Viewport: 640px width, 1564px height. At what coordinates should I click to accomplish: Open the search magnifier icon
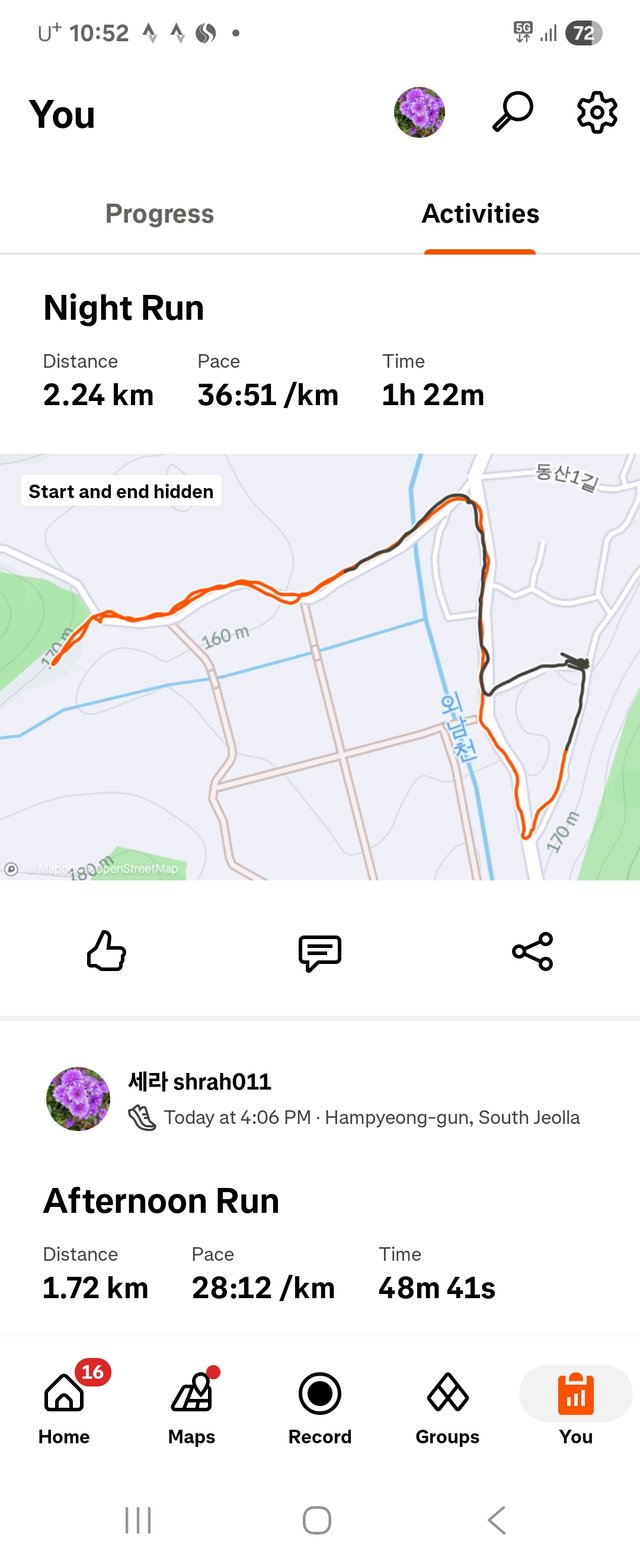(x=513, y=112)
